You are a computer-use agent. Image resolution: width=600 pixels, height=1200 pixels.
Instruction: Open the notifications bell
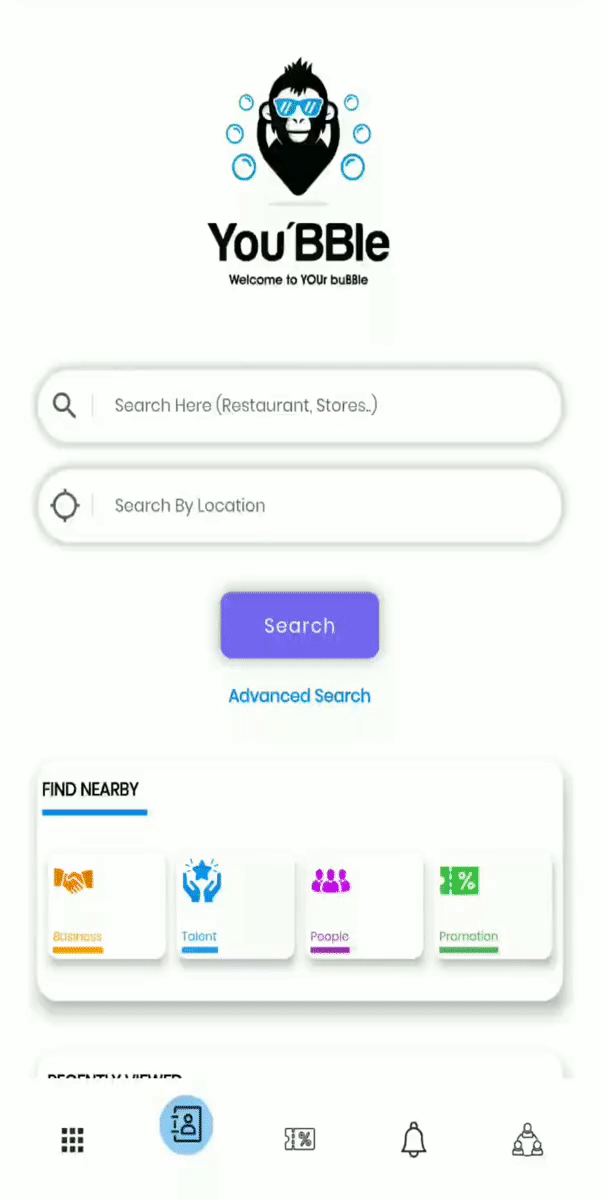413,1140
